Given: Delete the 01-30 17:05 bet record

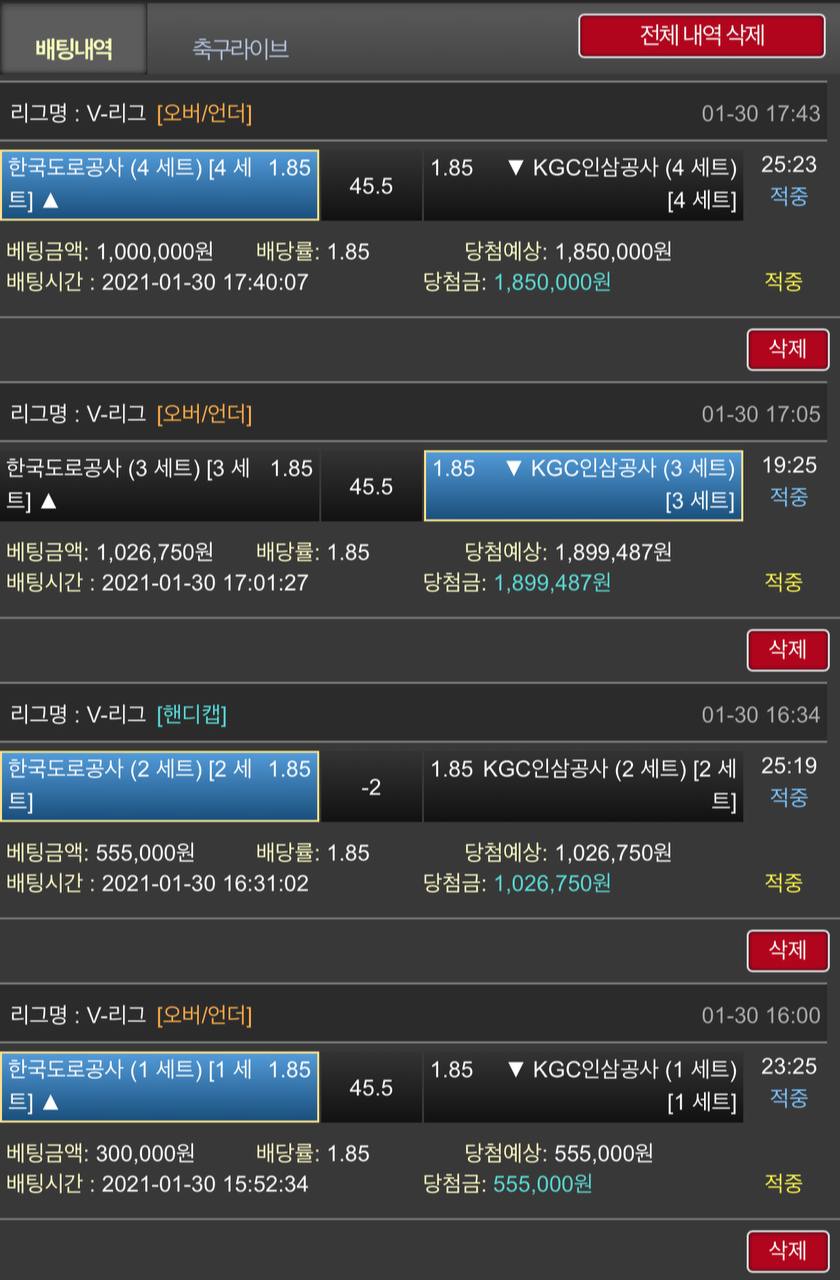Looking at the screenshot, I should pos(787,650).
